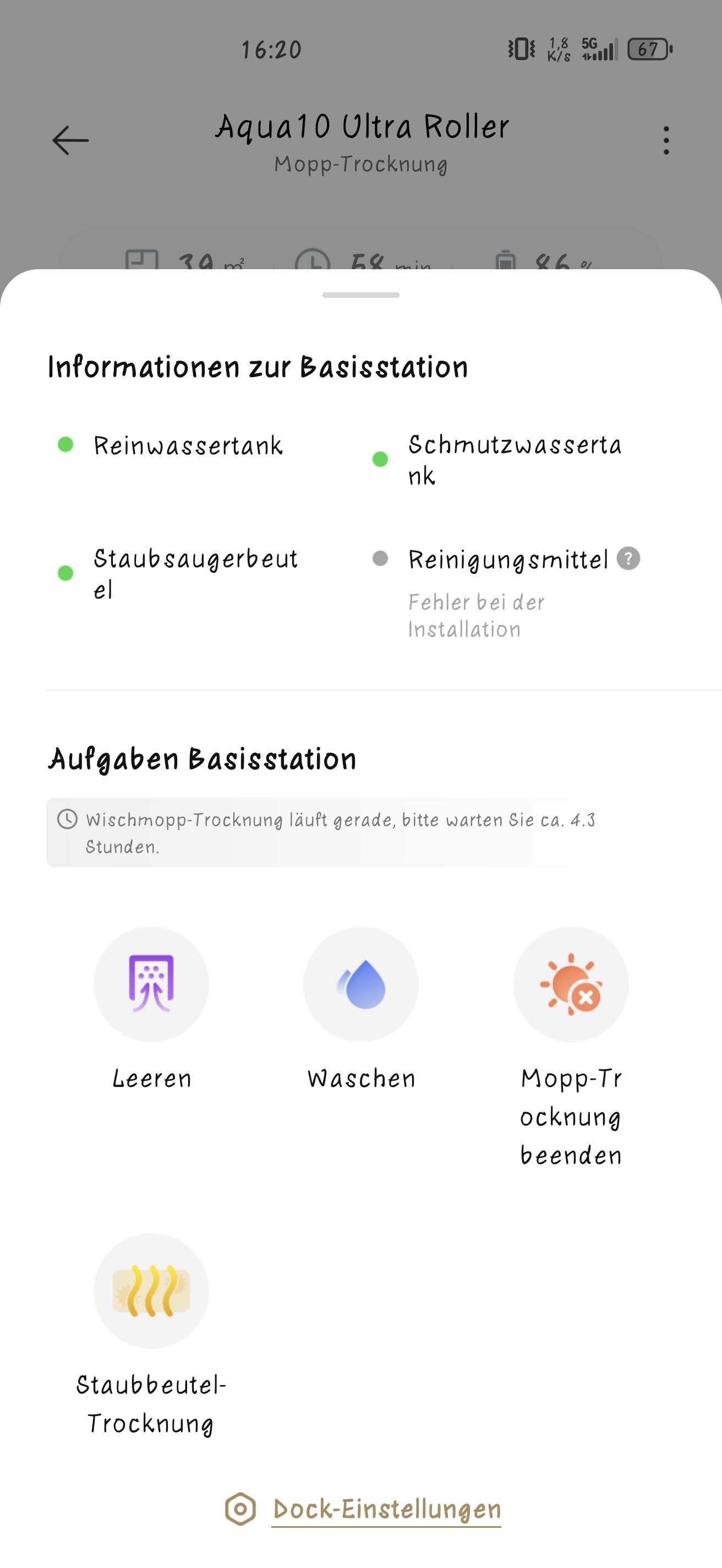Image resolution: width=722 pixels, height=1568 pixels.
Task: Start the Waschen mop washing task
Action: [362, 984]
